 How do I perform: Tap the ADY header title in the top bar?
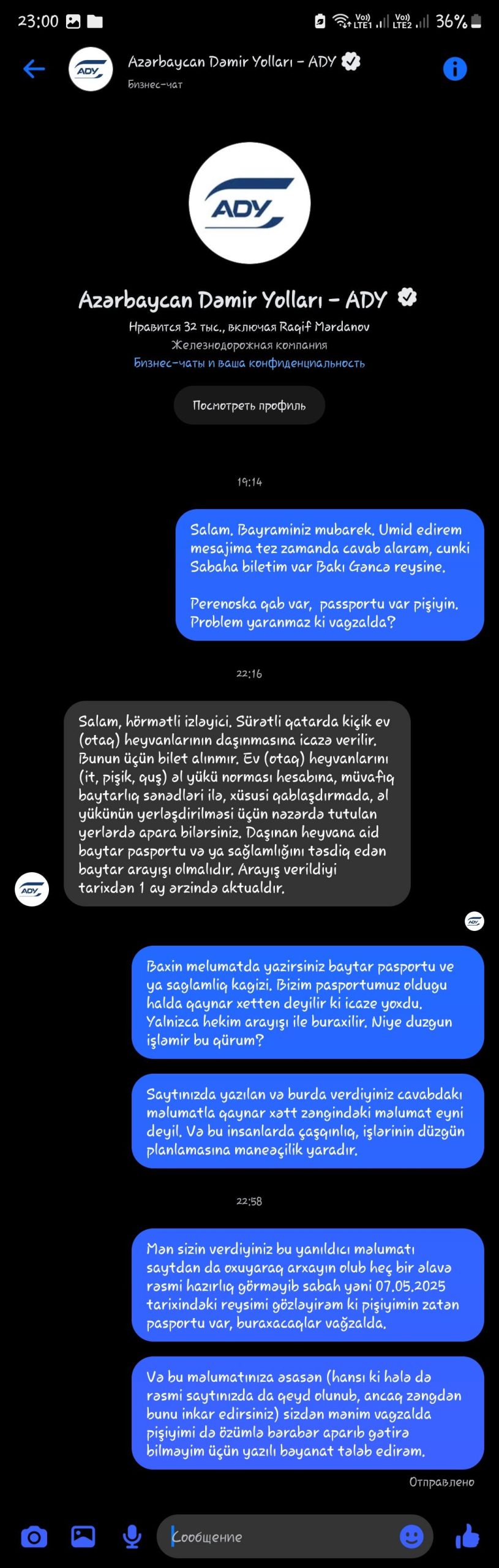pyautogui.click(x=233, y=62)
